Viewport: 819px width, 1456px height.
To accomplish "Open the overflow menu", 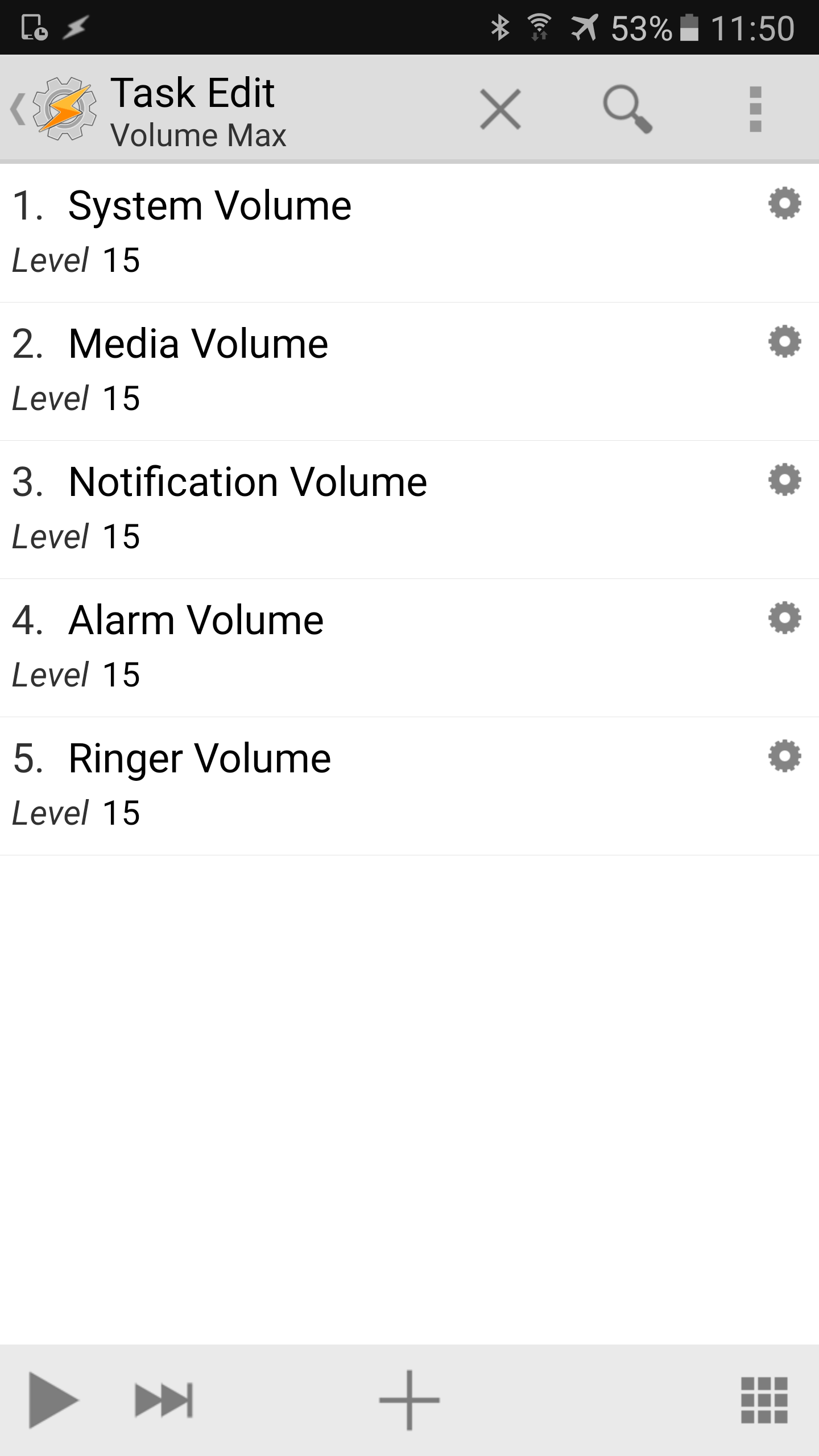I will tap(755, 109).
